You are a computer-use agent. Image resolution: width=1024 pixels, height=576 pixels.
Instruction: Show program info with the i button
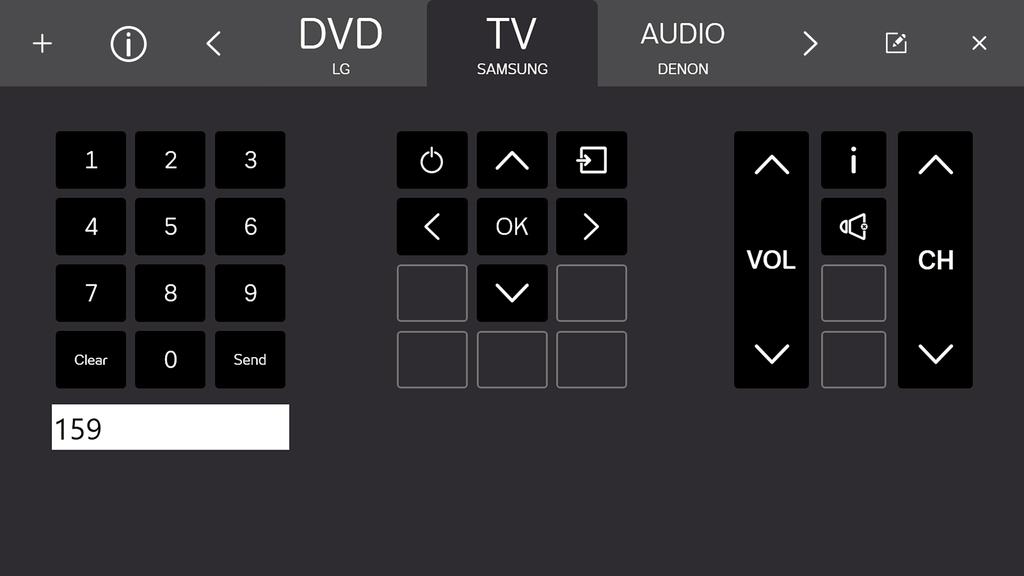853,160
